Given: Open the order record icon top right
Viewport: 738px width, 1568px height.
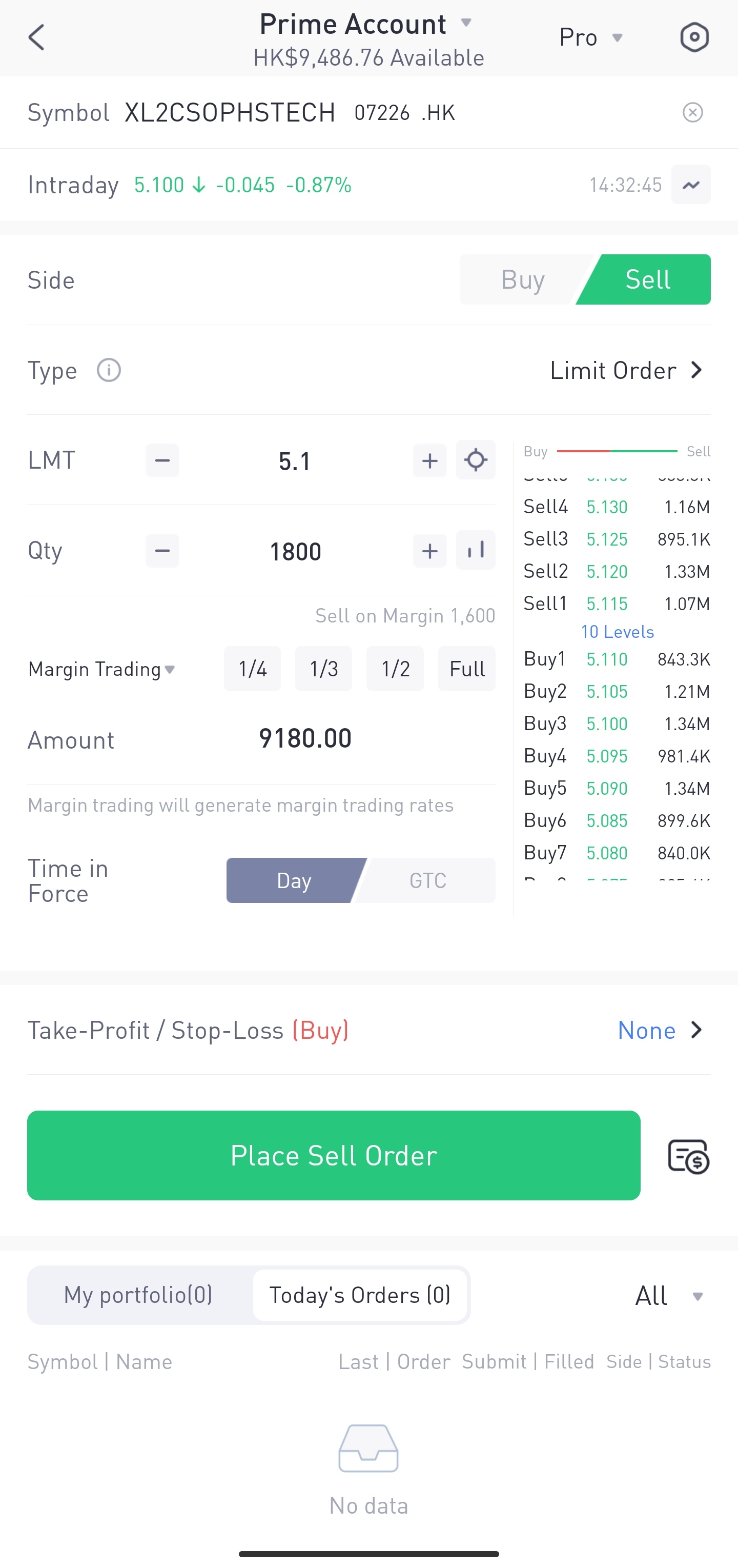Looking at the screenshot, I should tap(693, 36).
